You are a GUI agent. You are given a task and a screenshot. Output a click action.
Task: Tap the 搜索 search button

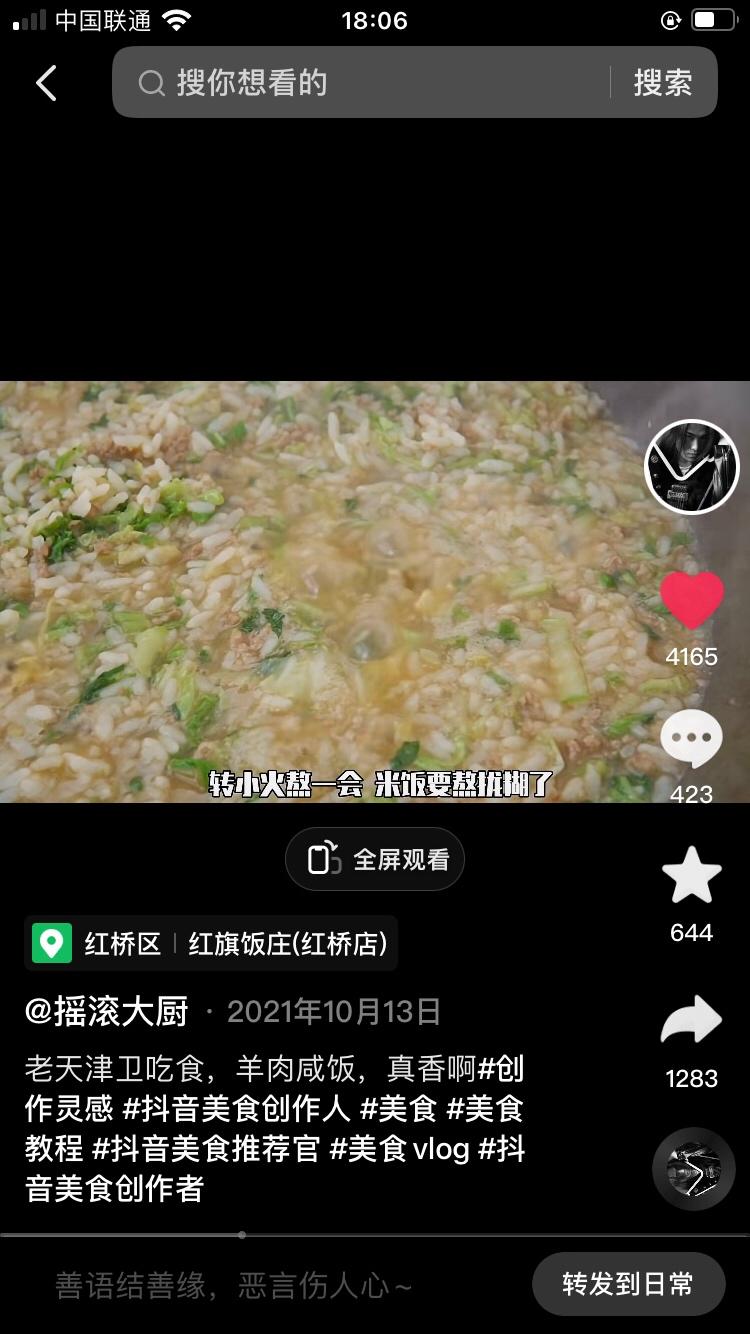coord(662,83)
